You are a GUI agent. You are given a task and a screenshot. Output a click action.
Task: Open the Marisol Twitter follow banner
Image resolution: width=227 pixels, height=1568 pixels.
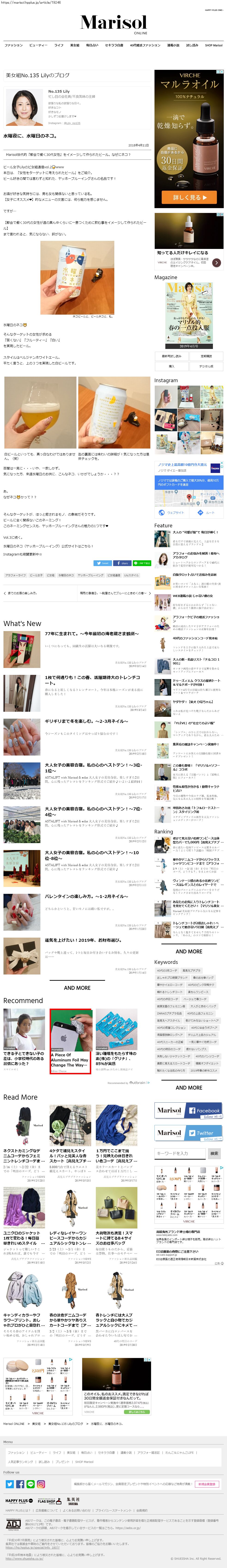point(189,1133)
